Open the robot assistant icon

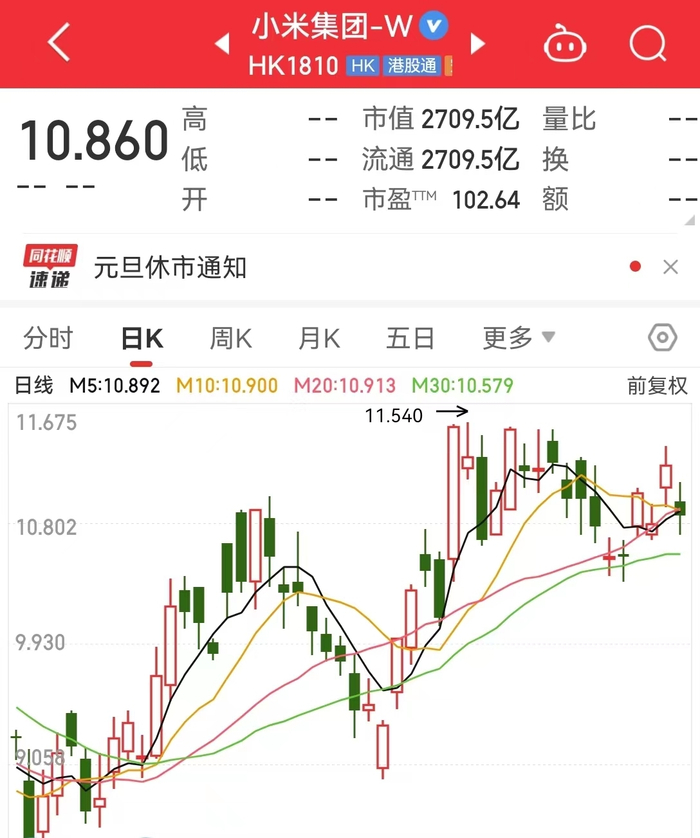pyautogui.click(x=566, y=44)
